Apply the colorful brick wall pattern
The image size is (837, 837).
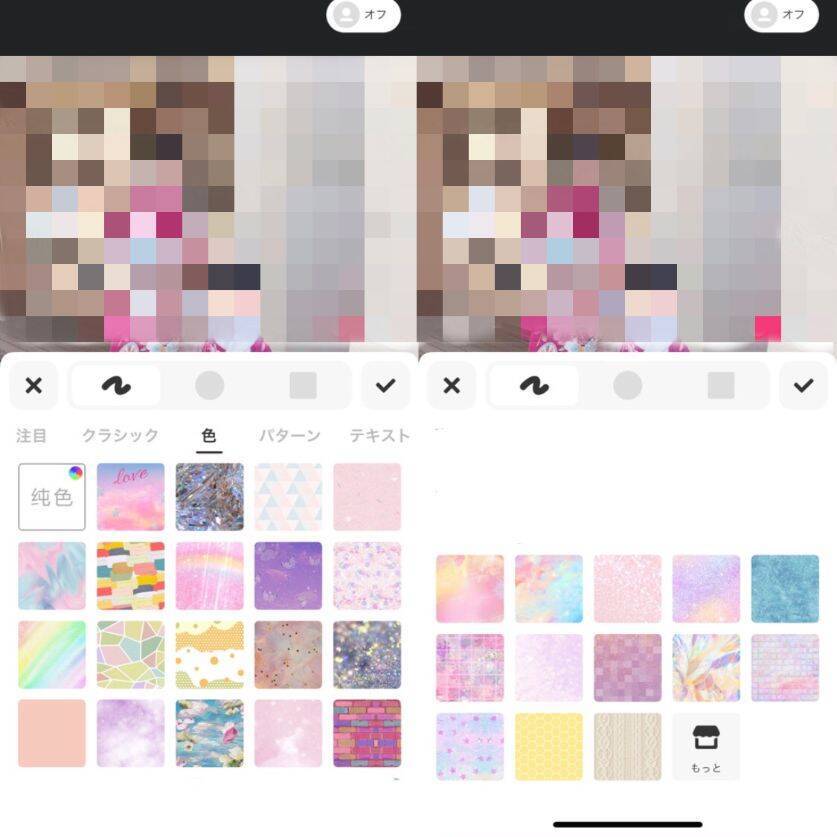tap(367, 733)
